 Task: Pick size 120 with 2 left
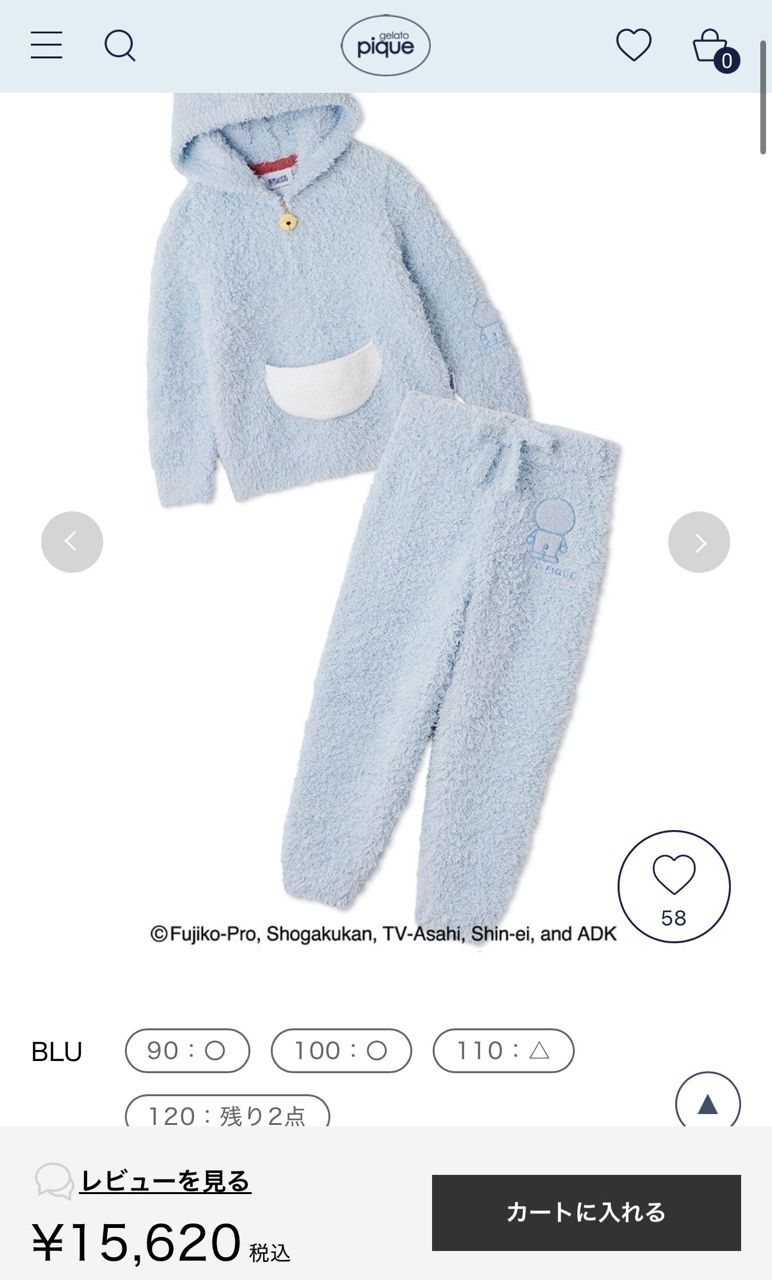pyautogui.click(x=227, y=1114)
